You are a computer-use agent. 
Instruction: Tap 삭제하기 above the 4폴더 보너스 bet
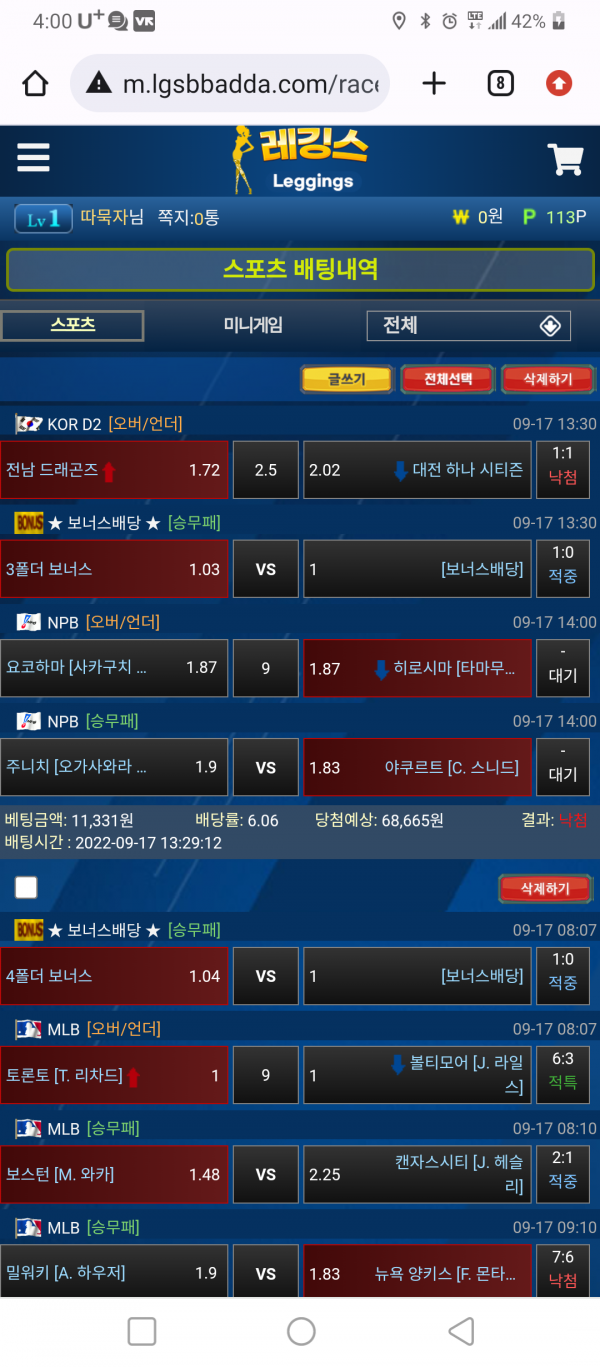coord(545,888)
